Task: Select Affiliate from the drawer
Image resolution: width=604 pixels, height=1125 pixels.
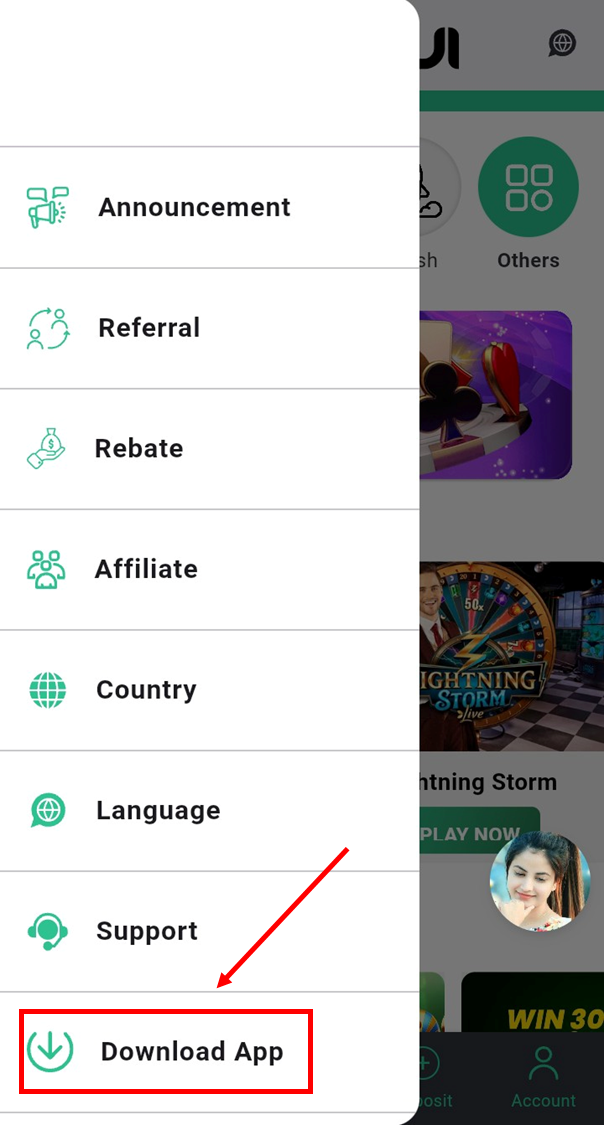Action: click(146, 569)
